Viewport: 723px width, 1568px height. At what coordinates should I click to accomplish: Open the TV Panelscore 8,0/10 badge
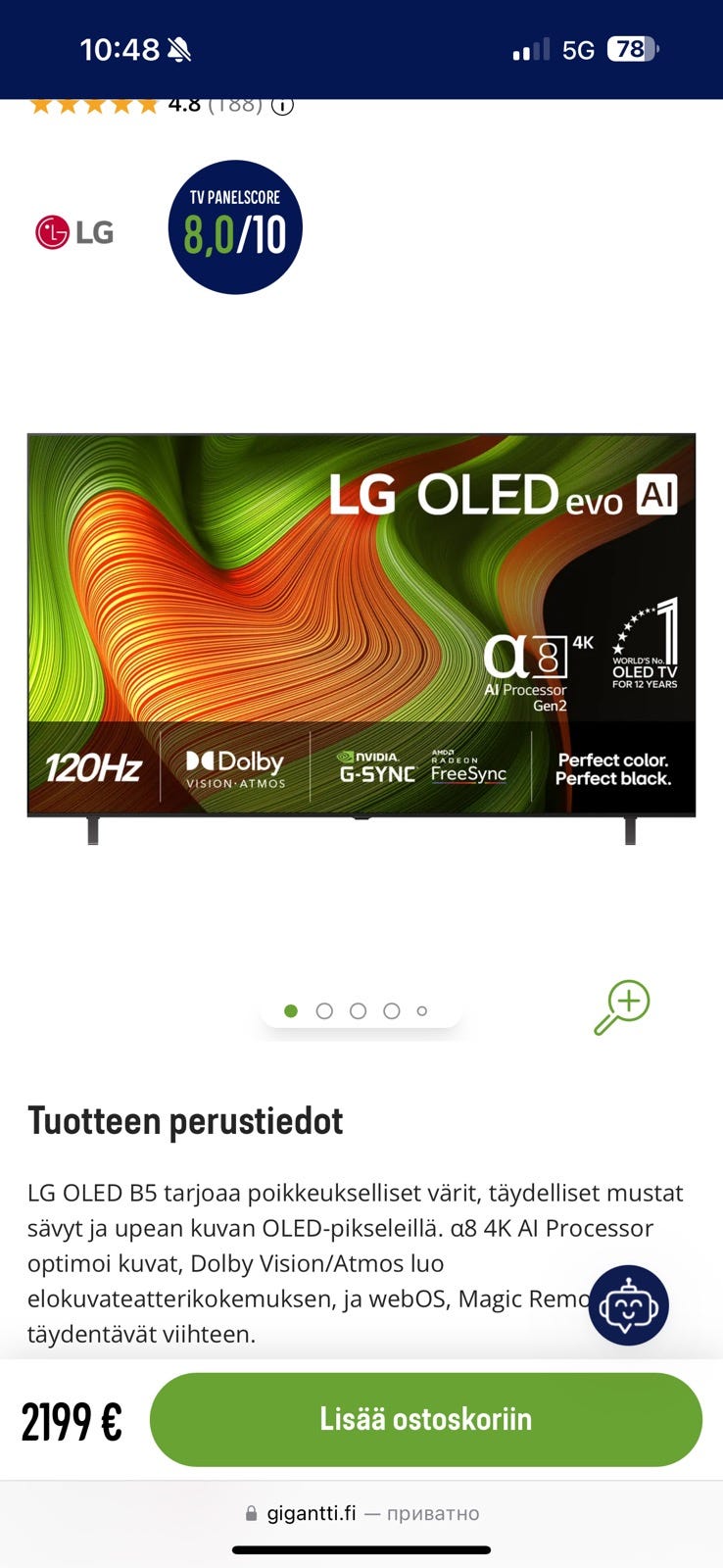pyautogui.click(x=235, y=227)
